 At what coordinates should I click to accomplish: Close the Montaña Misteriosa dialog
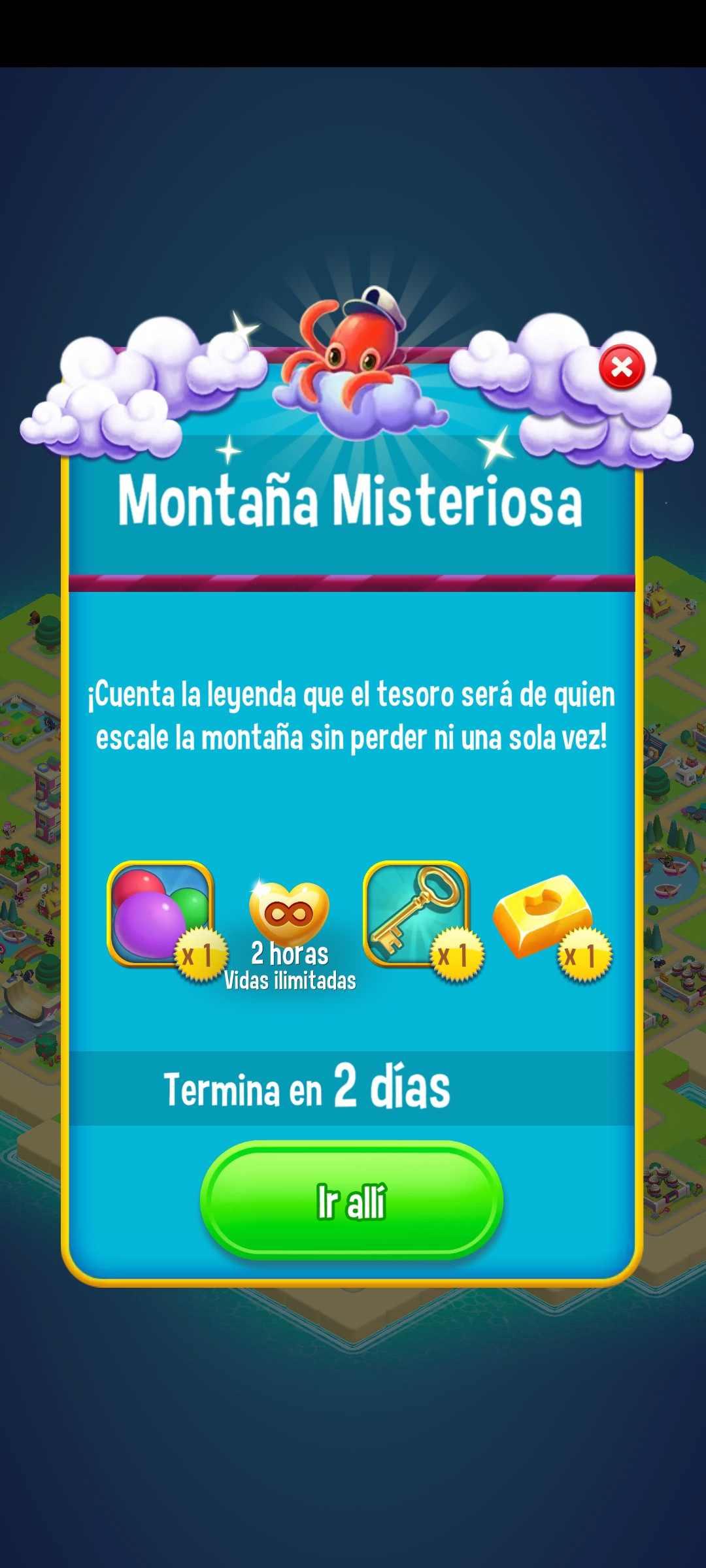tap(622, 368)
